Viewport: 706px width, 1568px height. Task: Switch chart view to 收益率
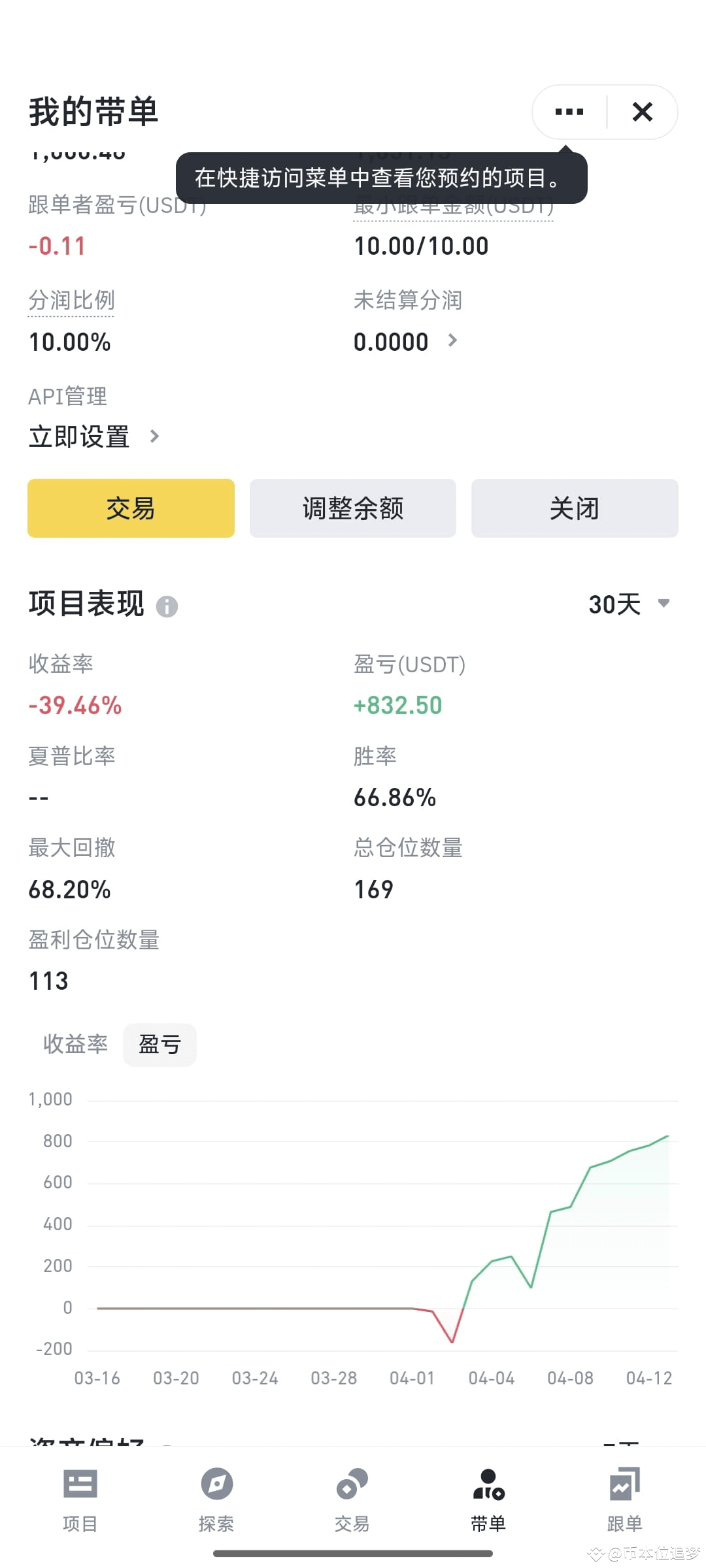[x=74, y=1044]
